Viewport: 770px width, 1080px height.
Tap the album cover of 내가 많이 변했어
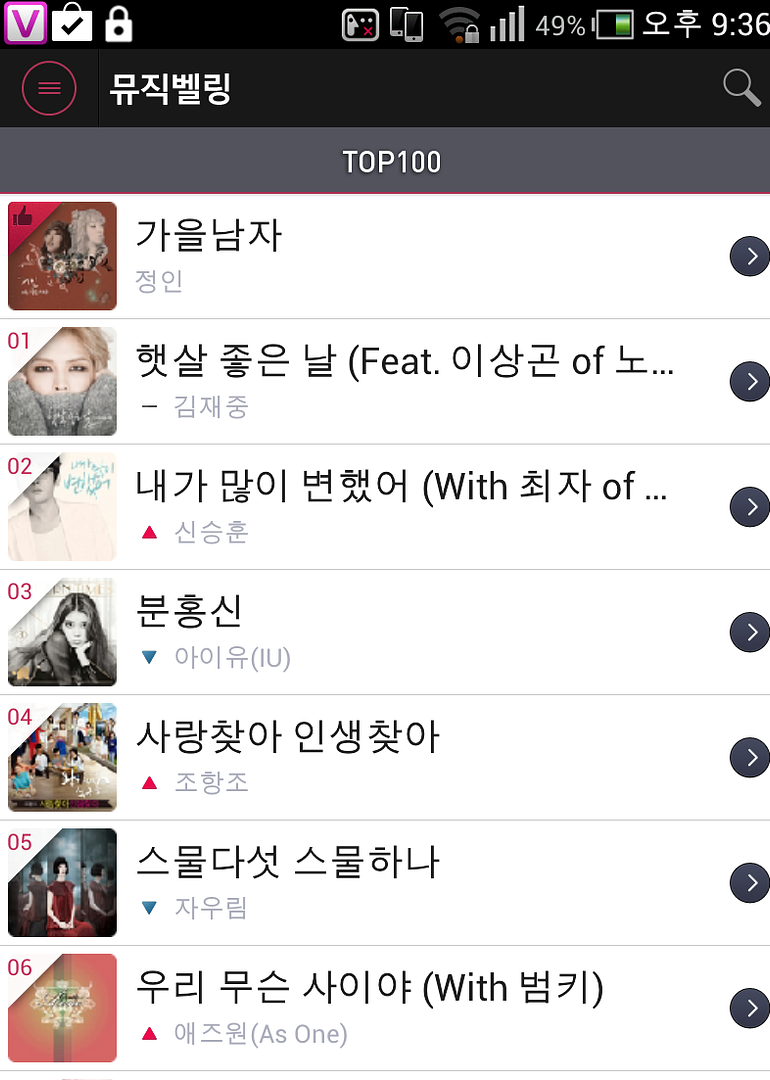[x=62, y=507]
